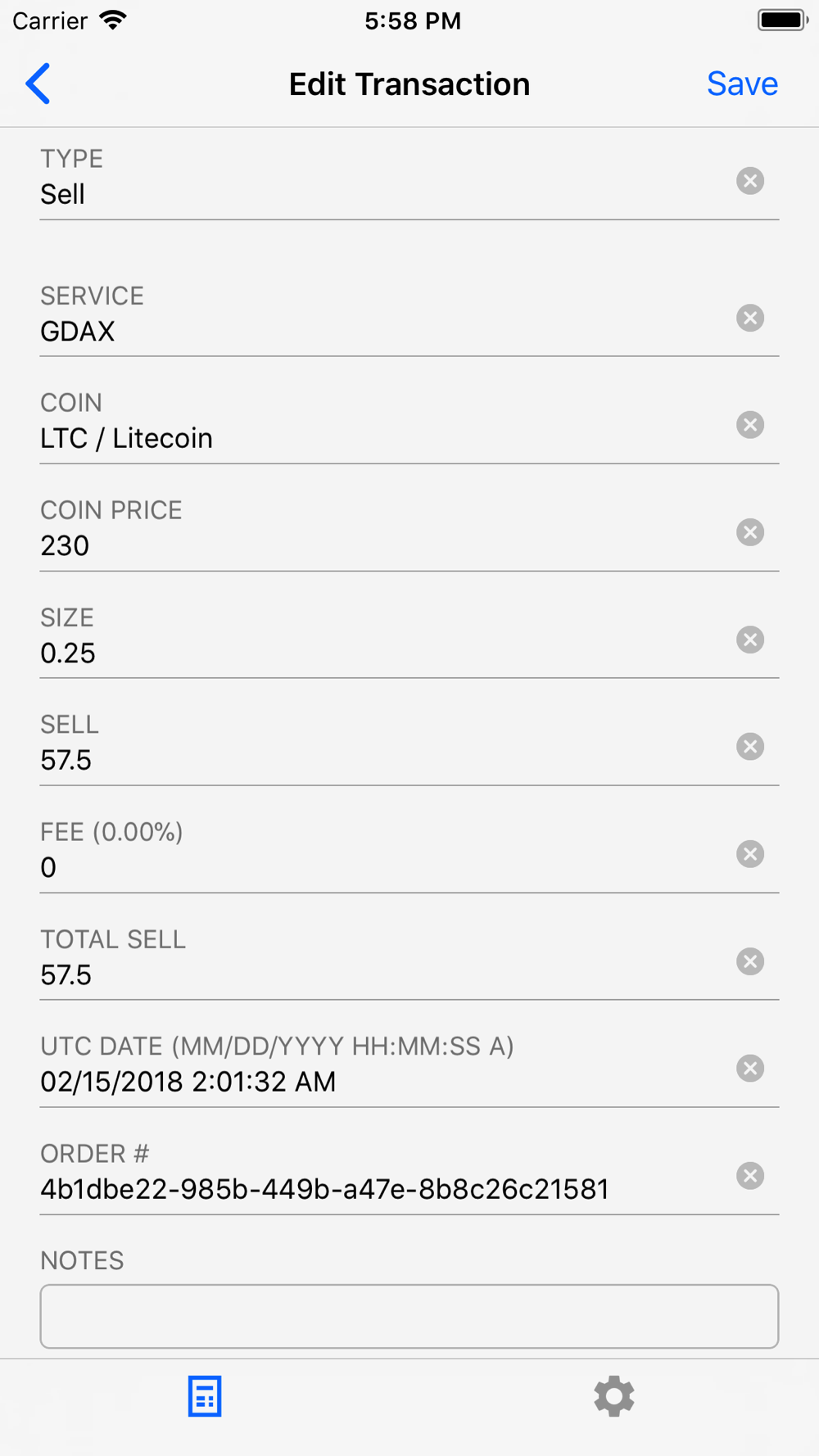This screenshot has height=1456, width=819.
Task: Save the edited transaction
Action: coord(742,84)
